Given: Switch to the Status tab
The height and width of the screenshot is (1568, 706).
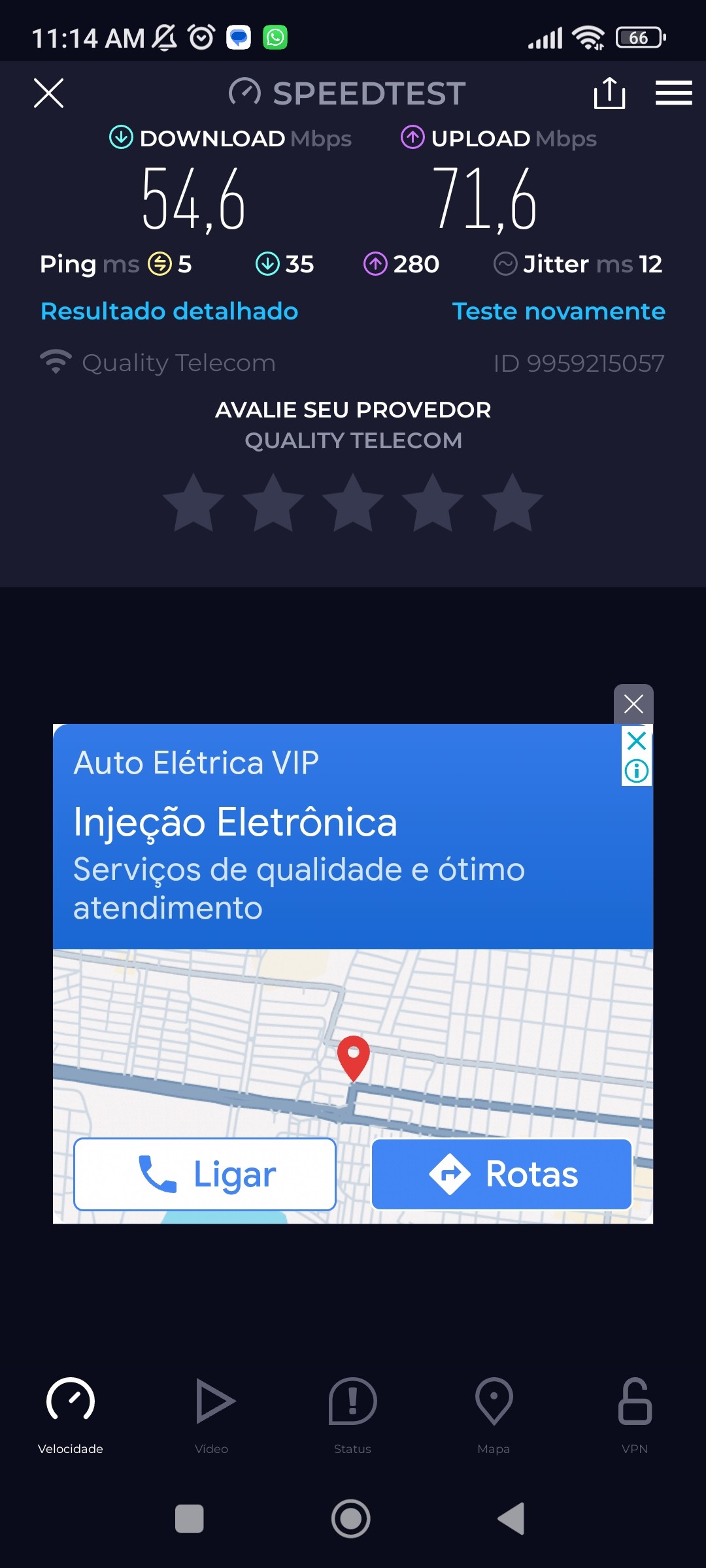Looking at the screenshot, I should pyautogui.click(x=352, y=1413).
